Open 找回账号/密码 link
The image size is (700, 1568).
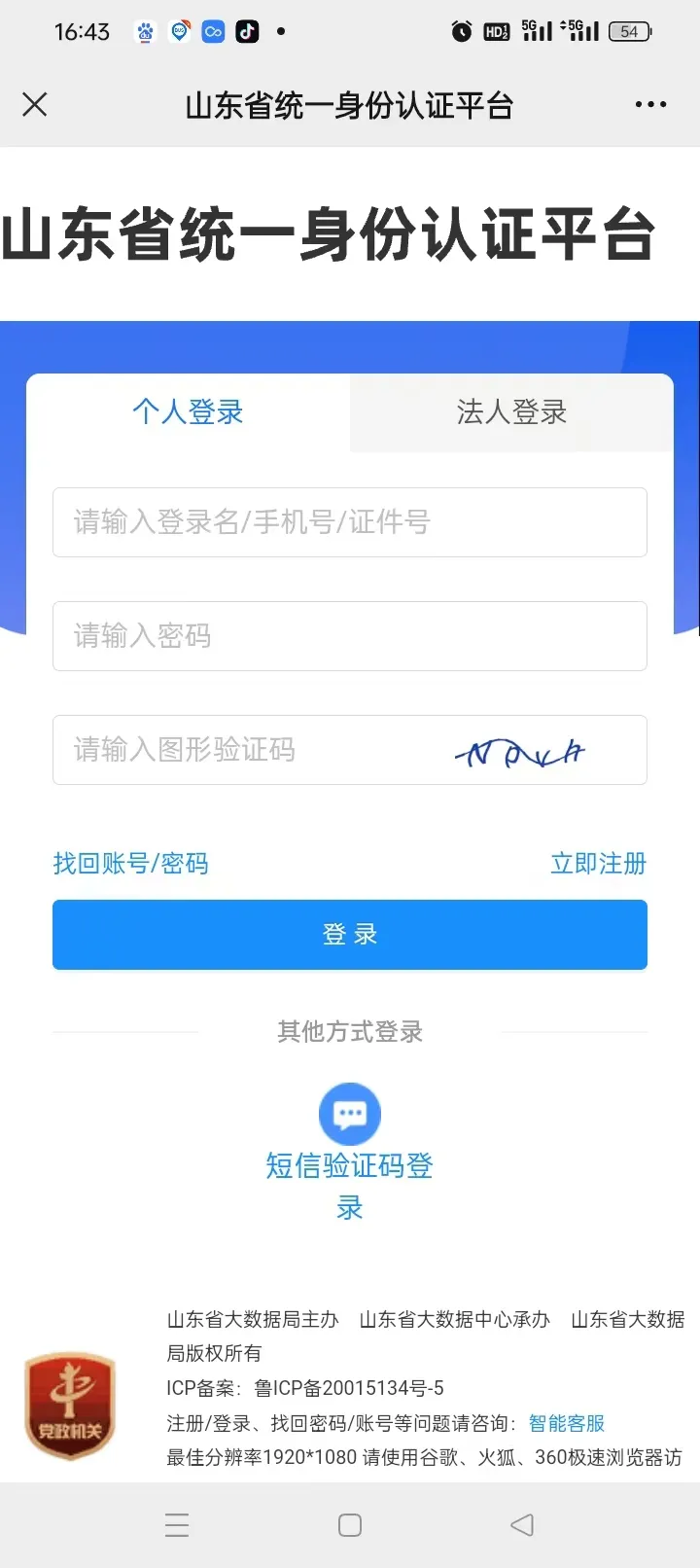pyautogui.click(x=130, y=863)
